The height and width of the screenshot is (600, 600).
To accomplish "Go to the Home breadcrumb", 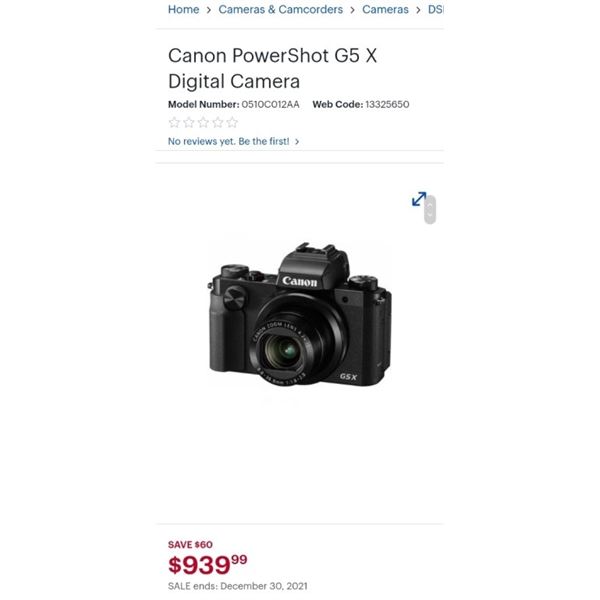I will point(183,9).
